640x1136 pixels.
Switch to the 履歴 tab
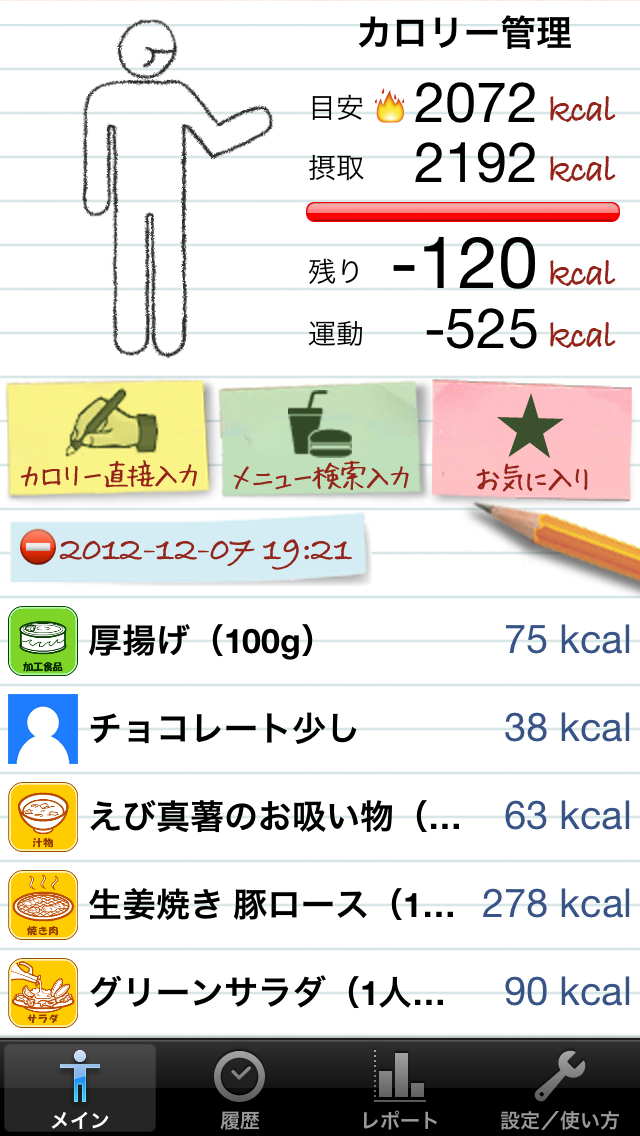(x=240, y=1088)
